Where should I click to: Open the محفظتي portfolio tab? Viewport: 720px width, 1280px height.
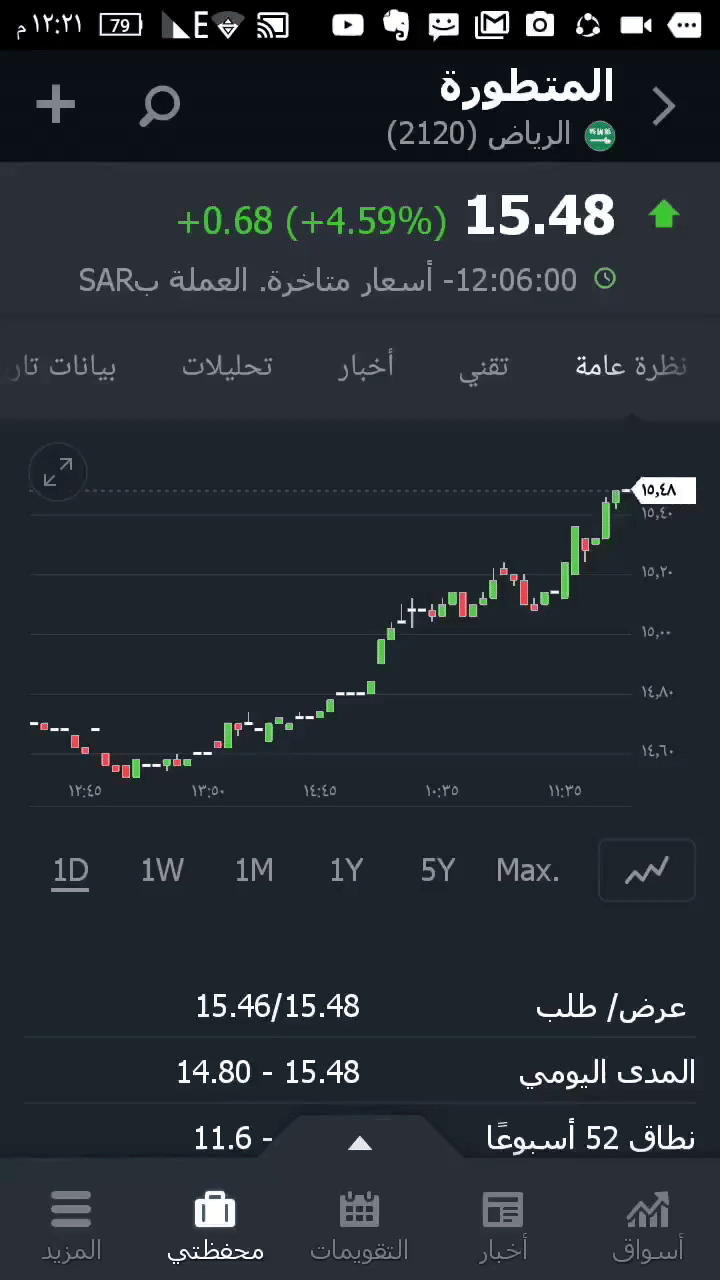[x=215, y=1225]
